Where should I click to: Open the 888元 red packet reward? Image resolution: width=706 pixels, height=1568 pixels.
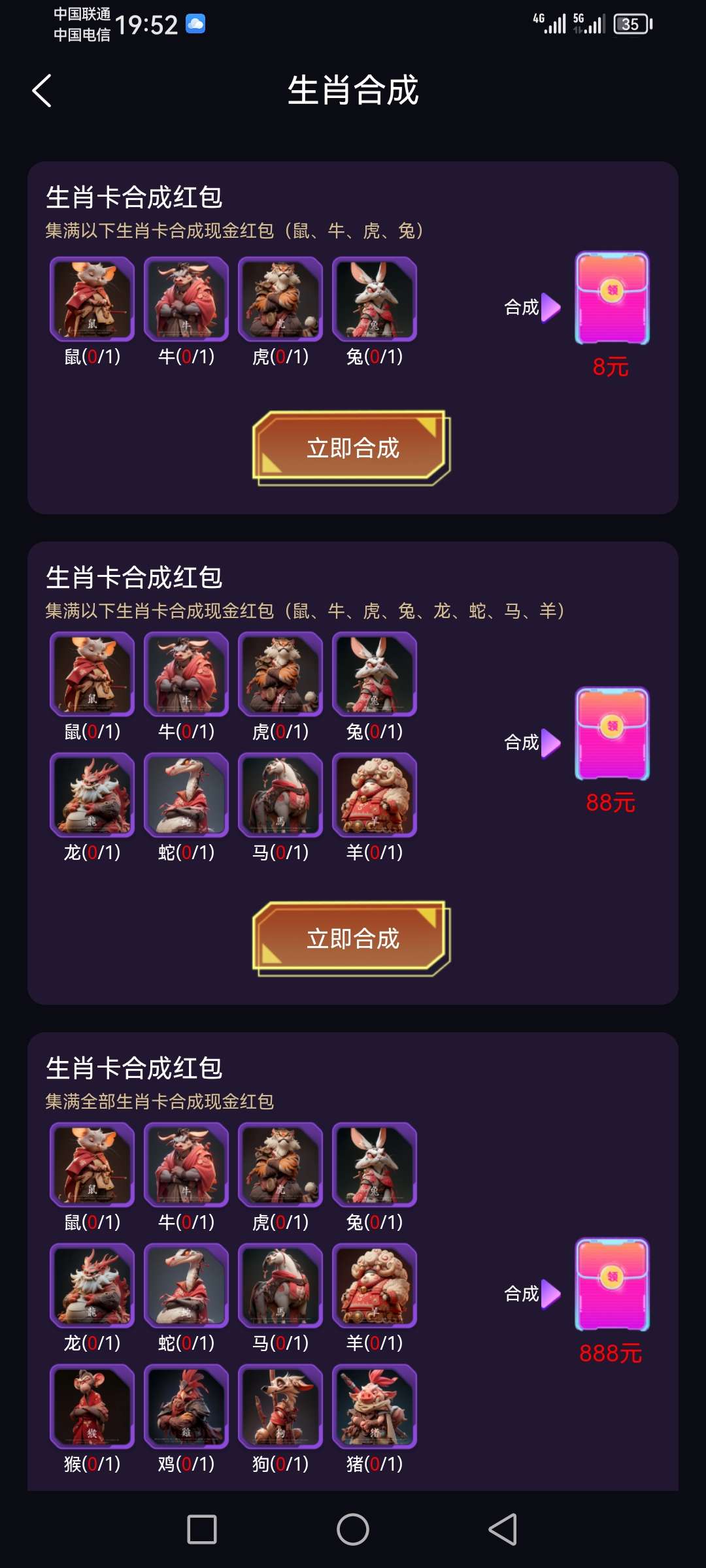click(612, 1284)
